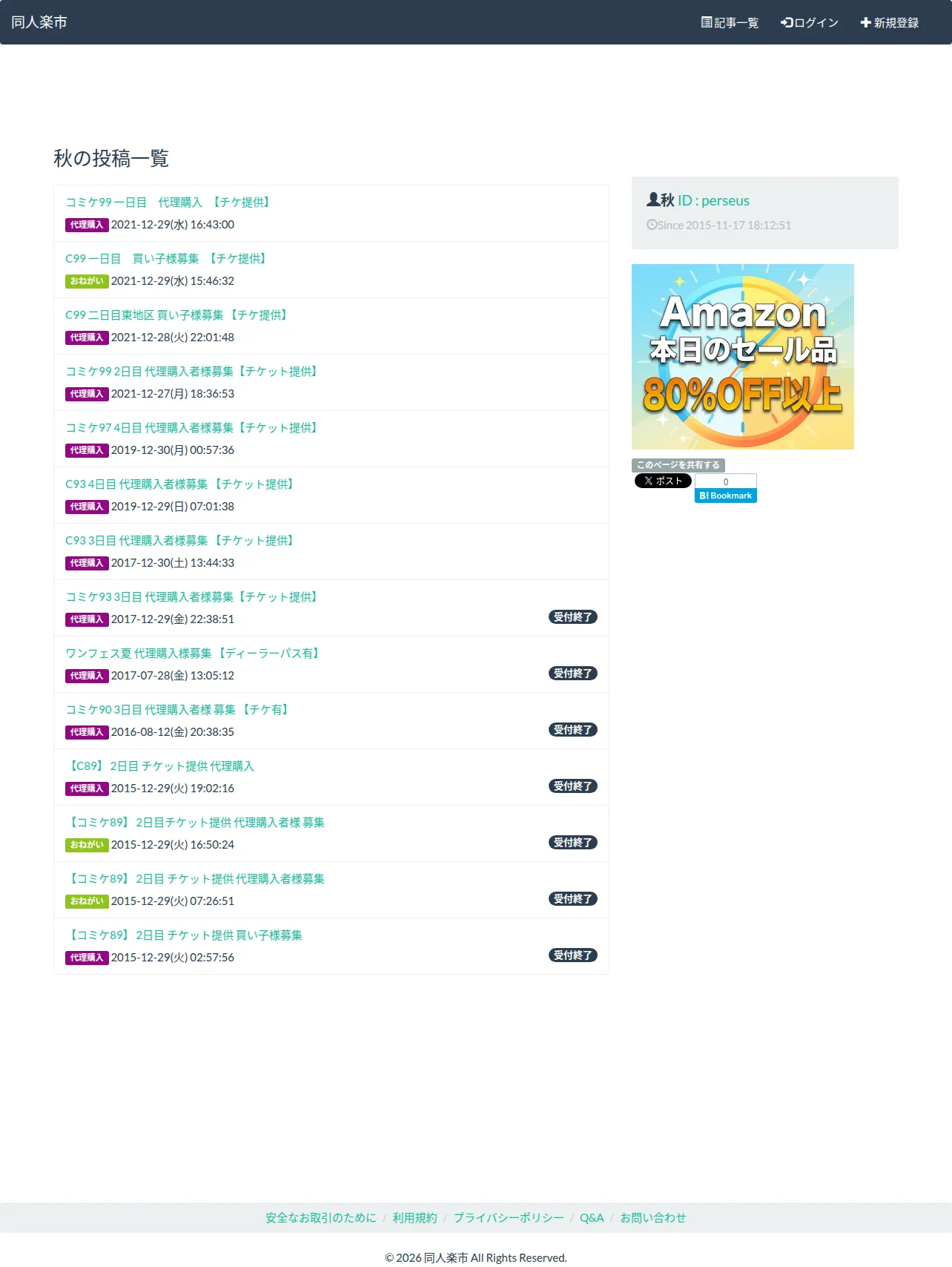Open 安全なお取引のために footer link

(x=321, y=1218)
